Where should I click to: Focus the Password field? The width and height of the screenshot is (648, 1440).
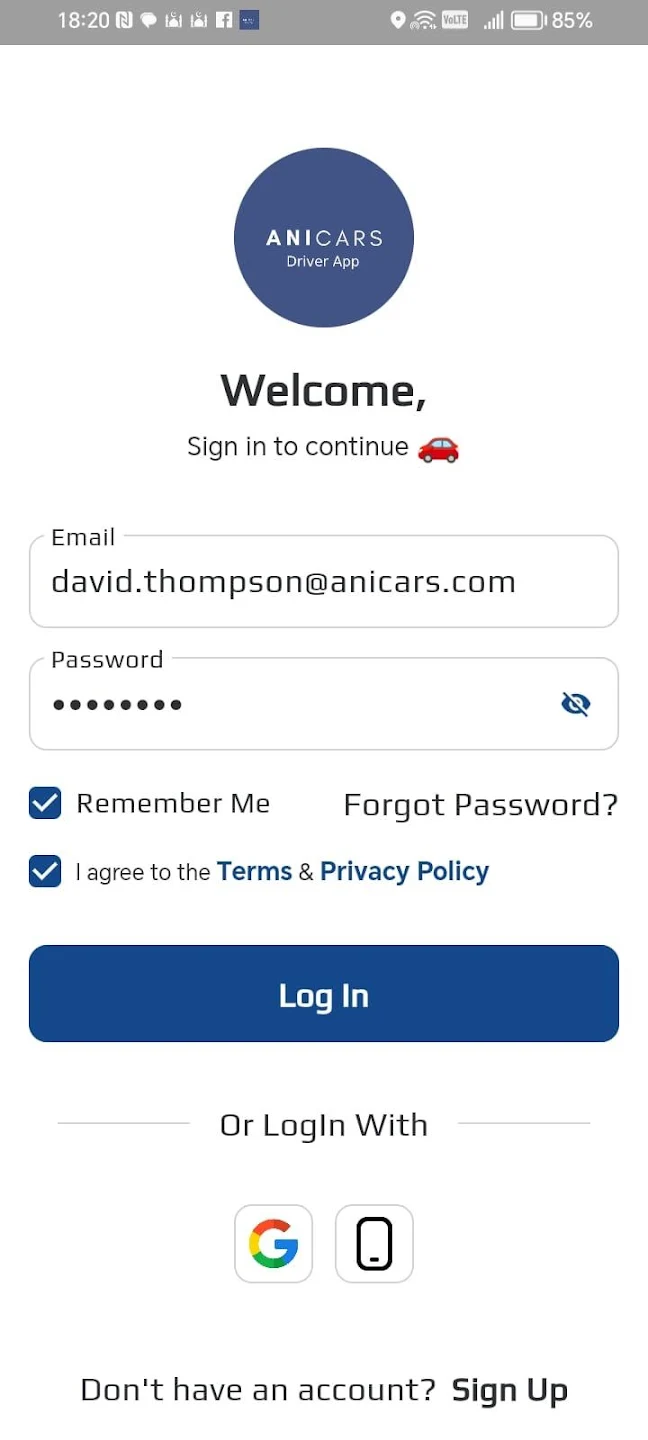coord(290,704)
